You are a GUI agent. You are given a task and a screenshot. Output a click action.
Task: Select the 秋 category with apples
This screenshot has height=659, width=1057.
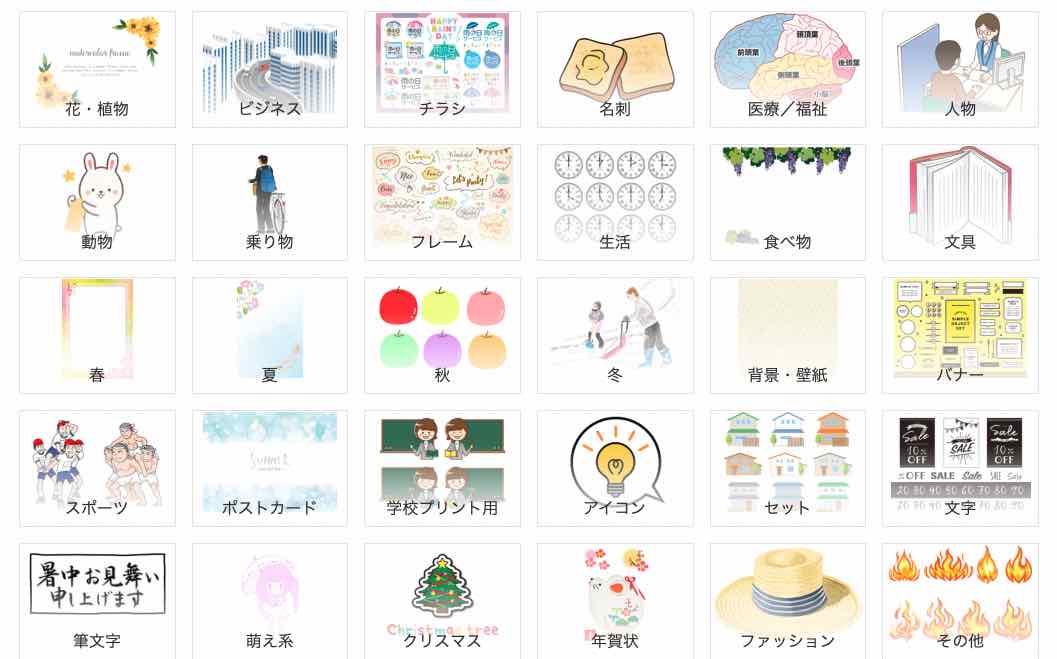(x=442, y=335)
